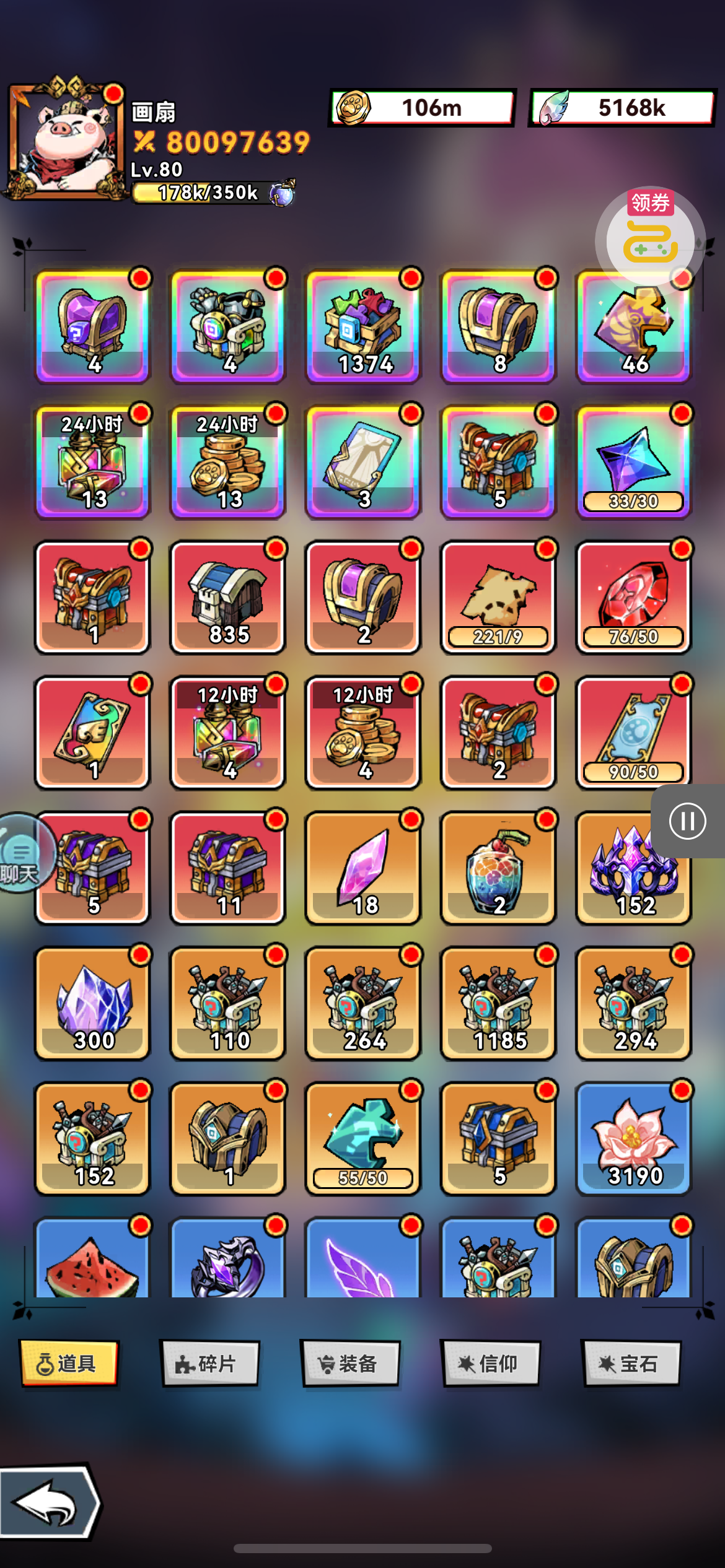
Task: Select the 道具 tab
Action: pyautogui.click(x=69, y=1363)
